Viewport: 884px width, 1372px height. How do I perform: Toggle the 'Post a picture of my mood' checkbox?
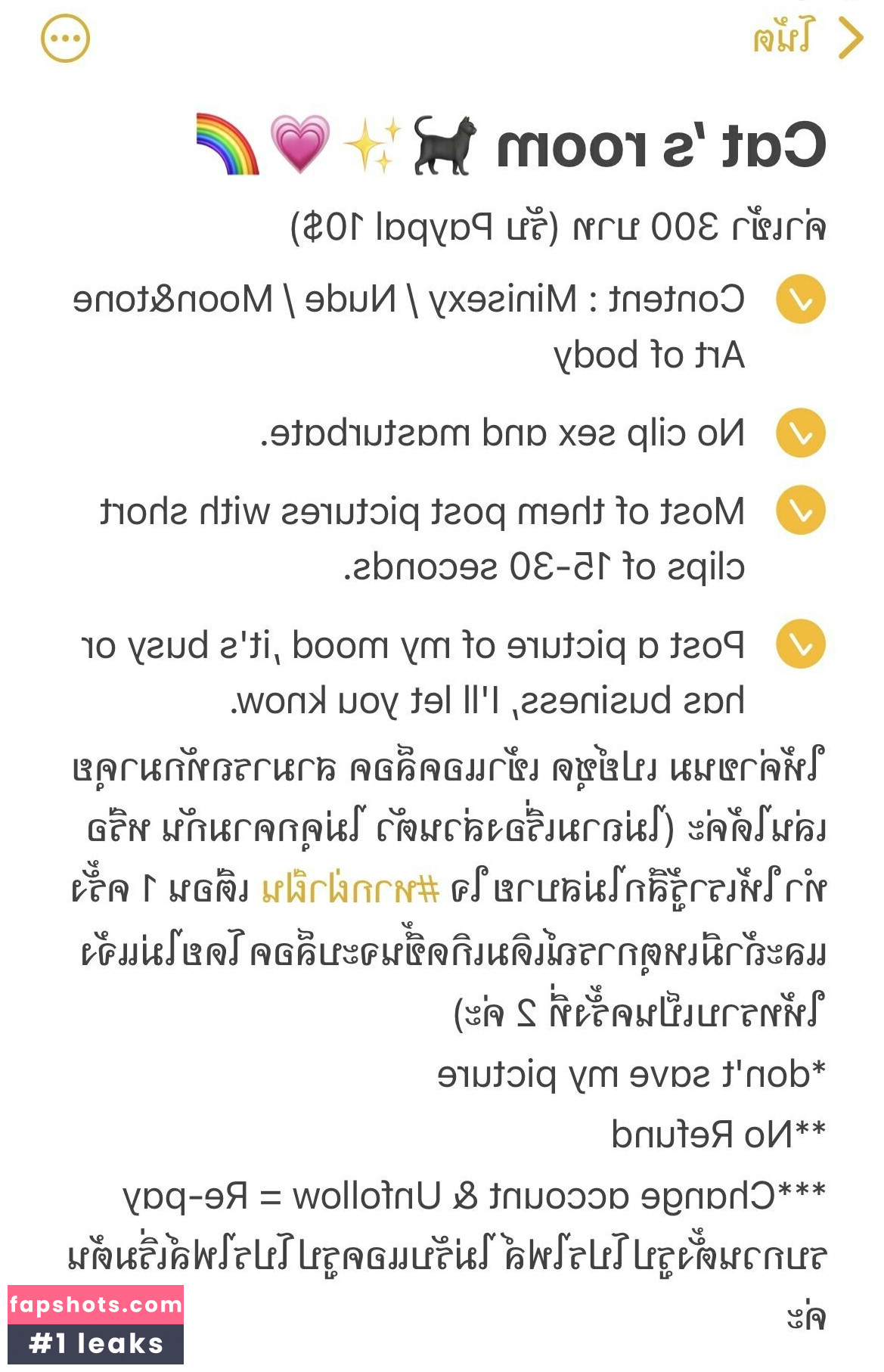pyautogui.click(x=801, y=644)
